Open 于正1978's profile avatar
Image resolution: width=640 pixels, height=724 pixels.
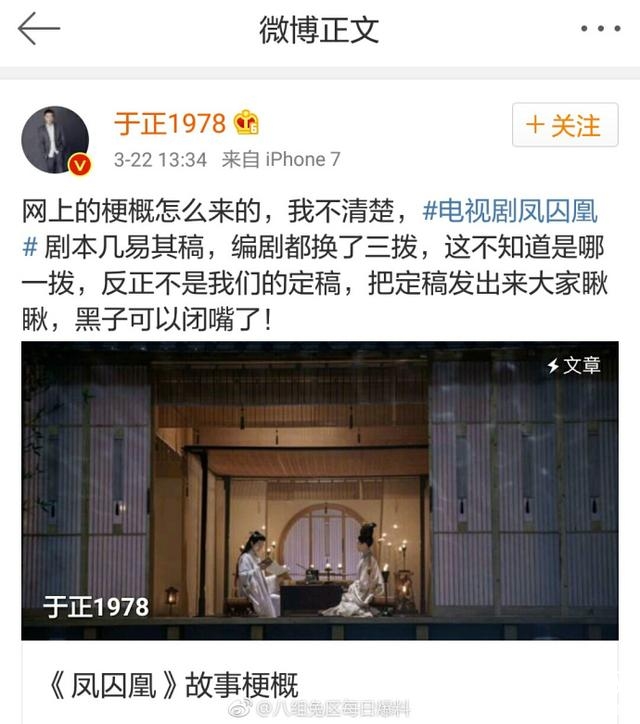tap(56, 139)
